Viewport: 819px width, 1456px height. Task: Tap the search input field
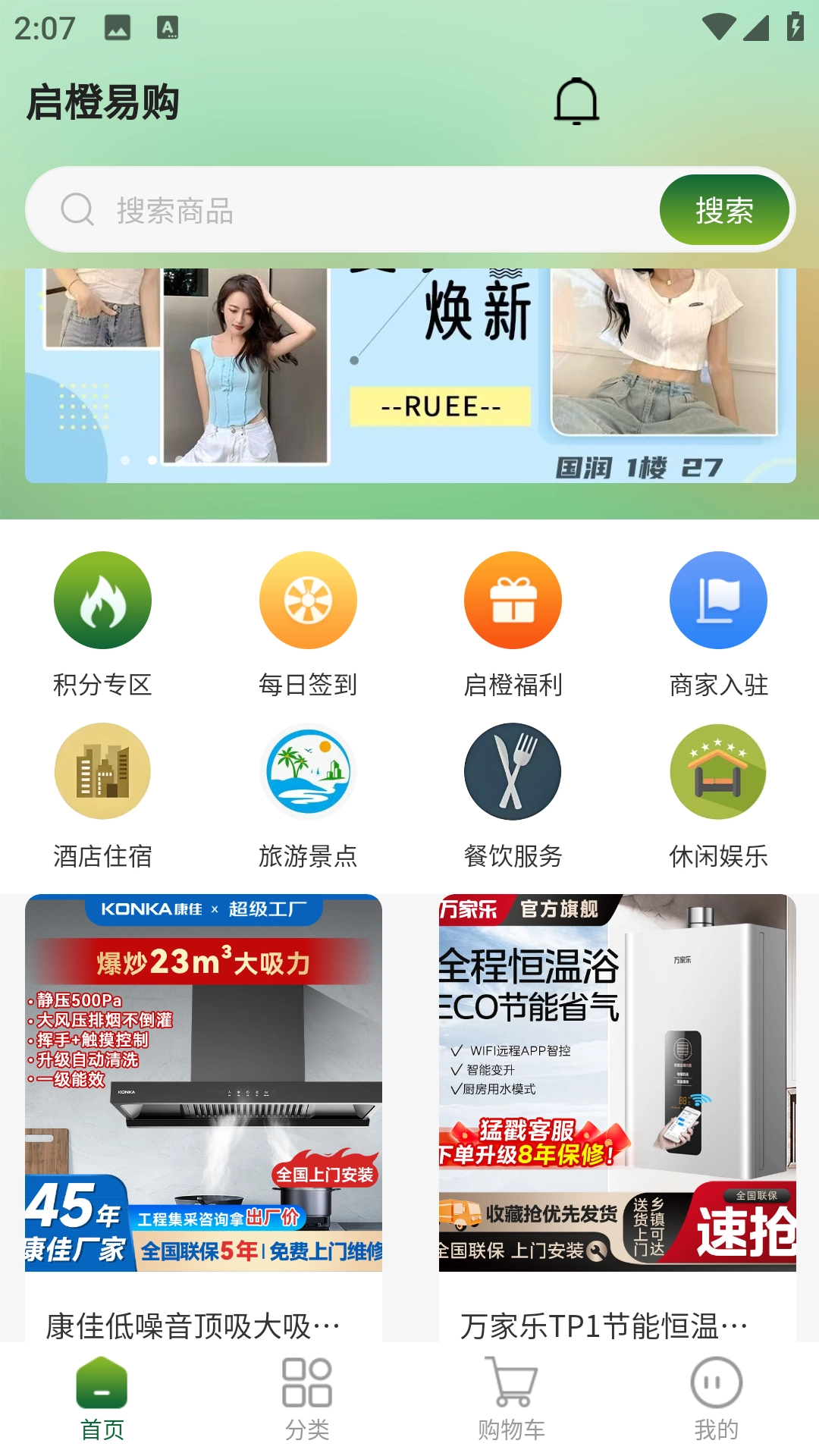coord(341,209)
